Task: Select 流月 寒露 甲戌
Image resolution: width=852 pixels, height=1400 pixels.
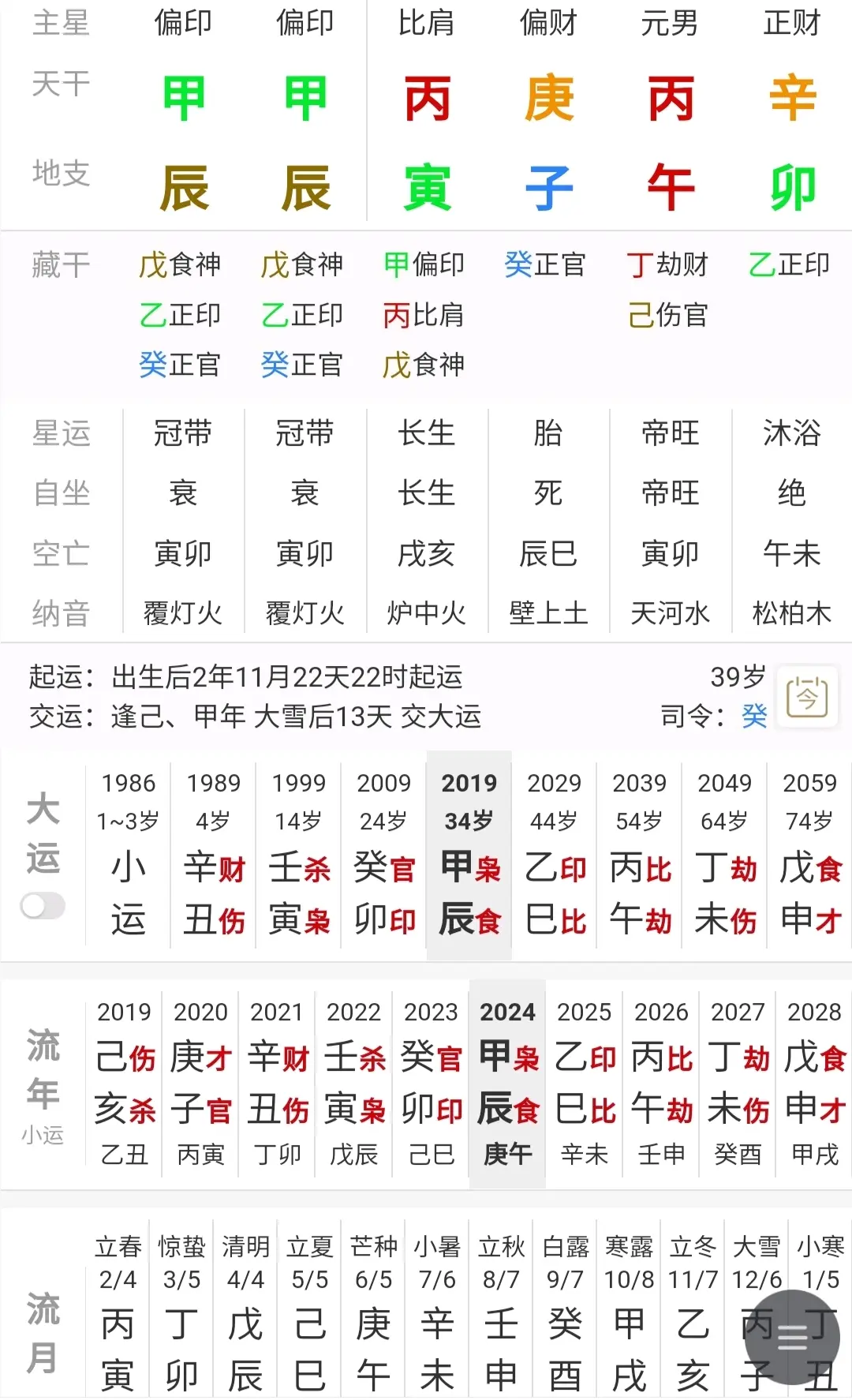Action: (629, 1314)
